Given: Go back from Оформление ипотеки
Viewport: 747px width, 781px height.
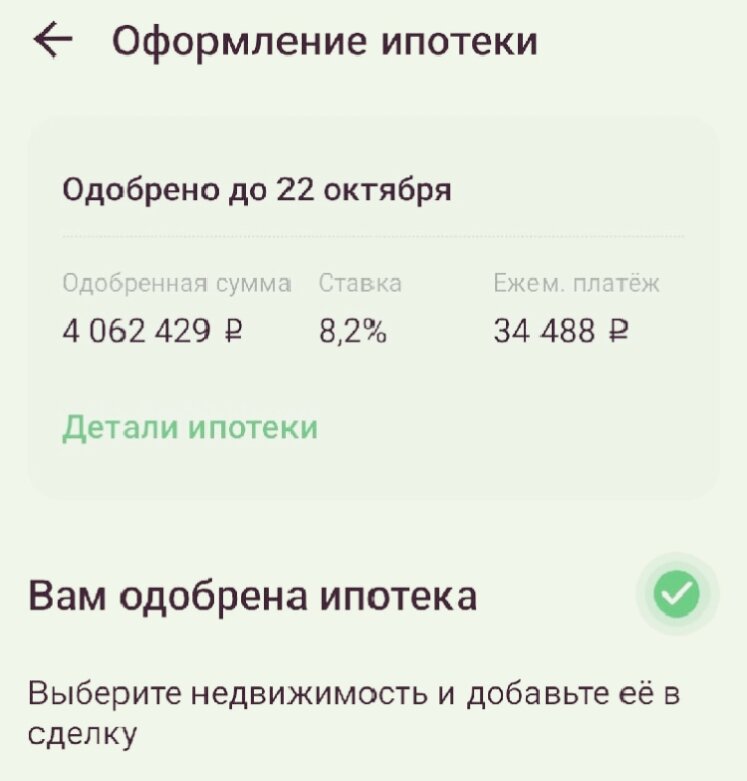Looking at the screenshot, I should tap(53, 40).
